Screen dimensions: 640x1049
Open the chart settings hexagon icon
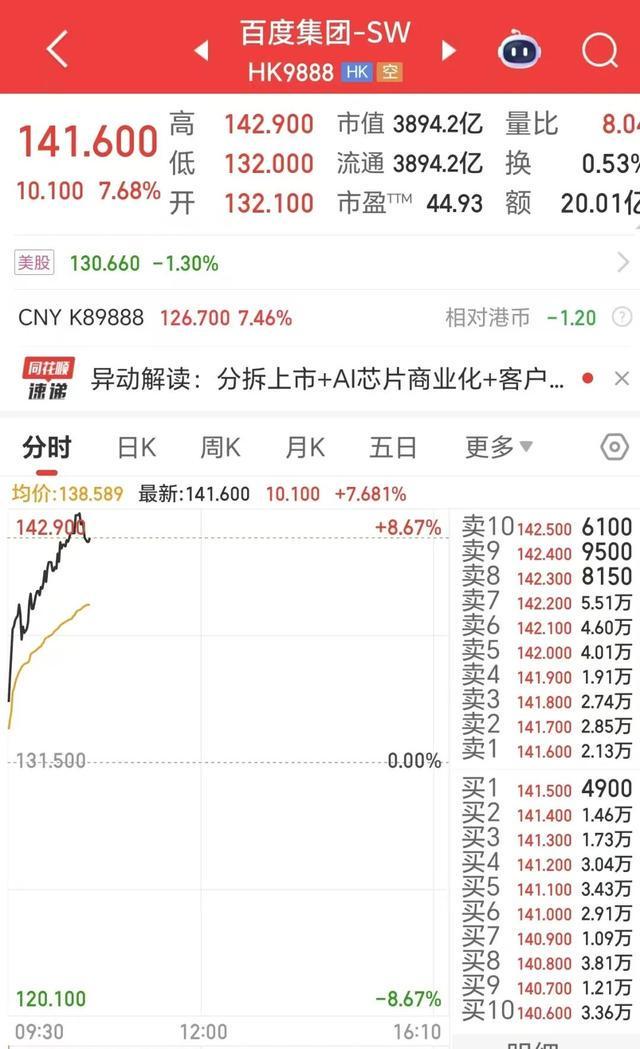[614, 447]
